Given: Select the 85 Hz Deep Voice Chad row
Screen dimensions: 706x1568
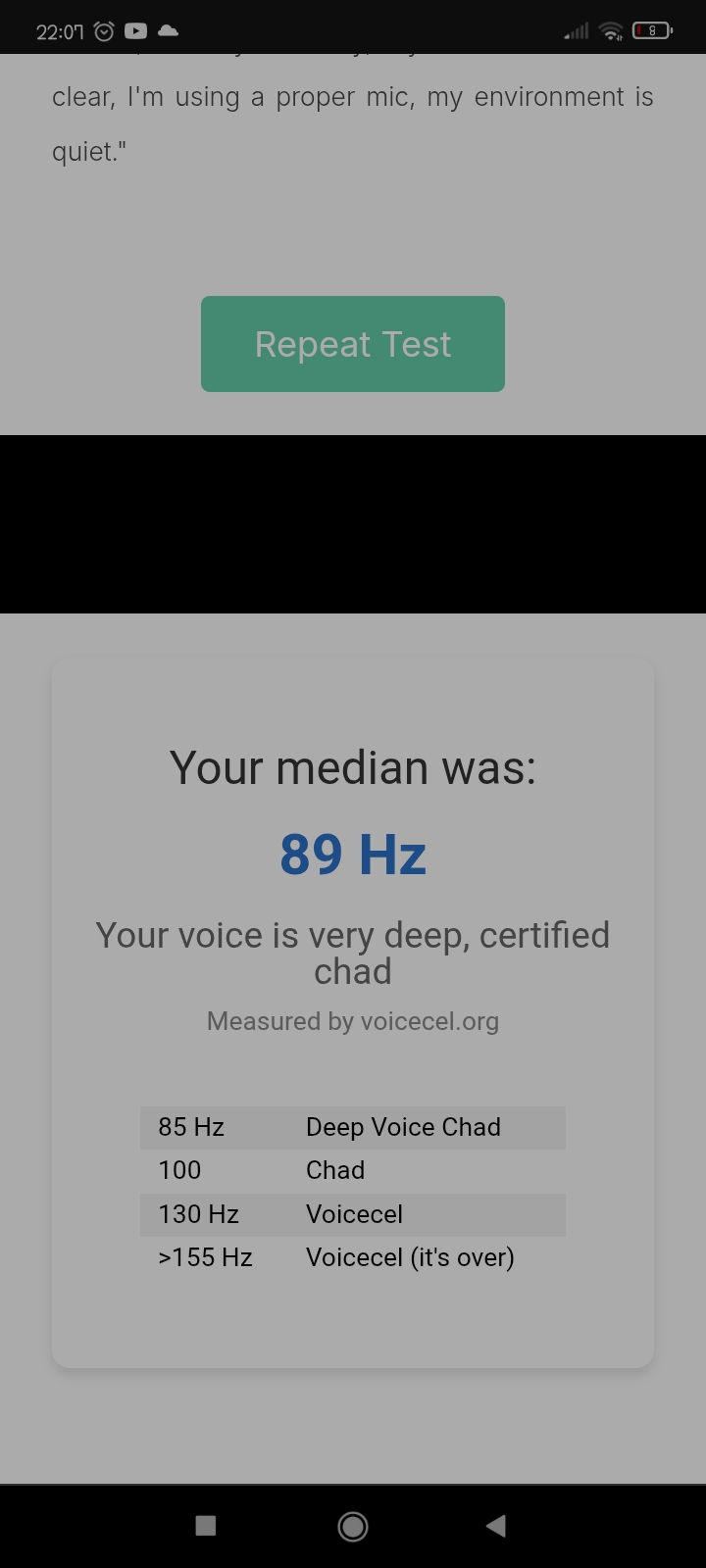Looking at the screenshot, I should pyautogui.click(x=353, y=1127).
